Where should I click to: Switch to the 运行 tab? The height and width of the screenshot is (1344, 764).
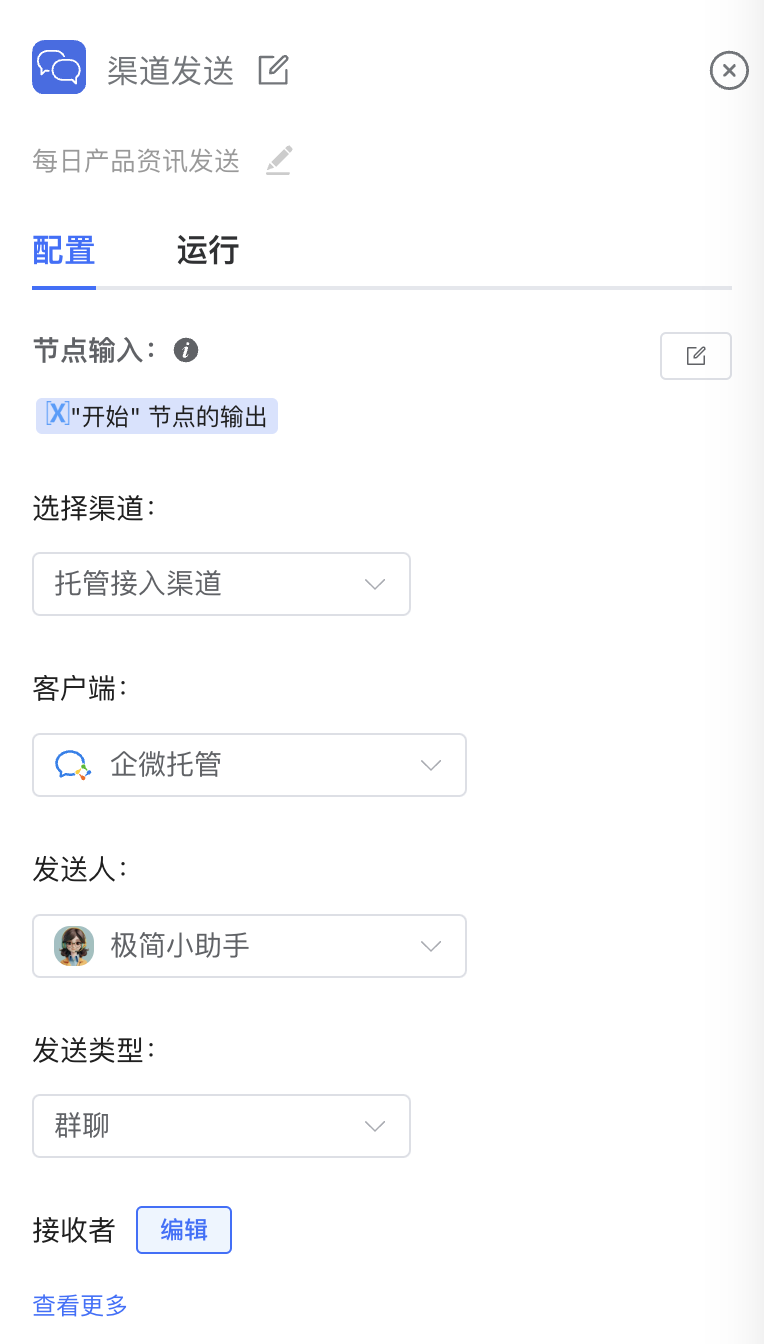207,250
